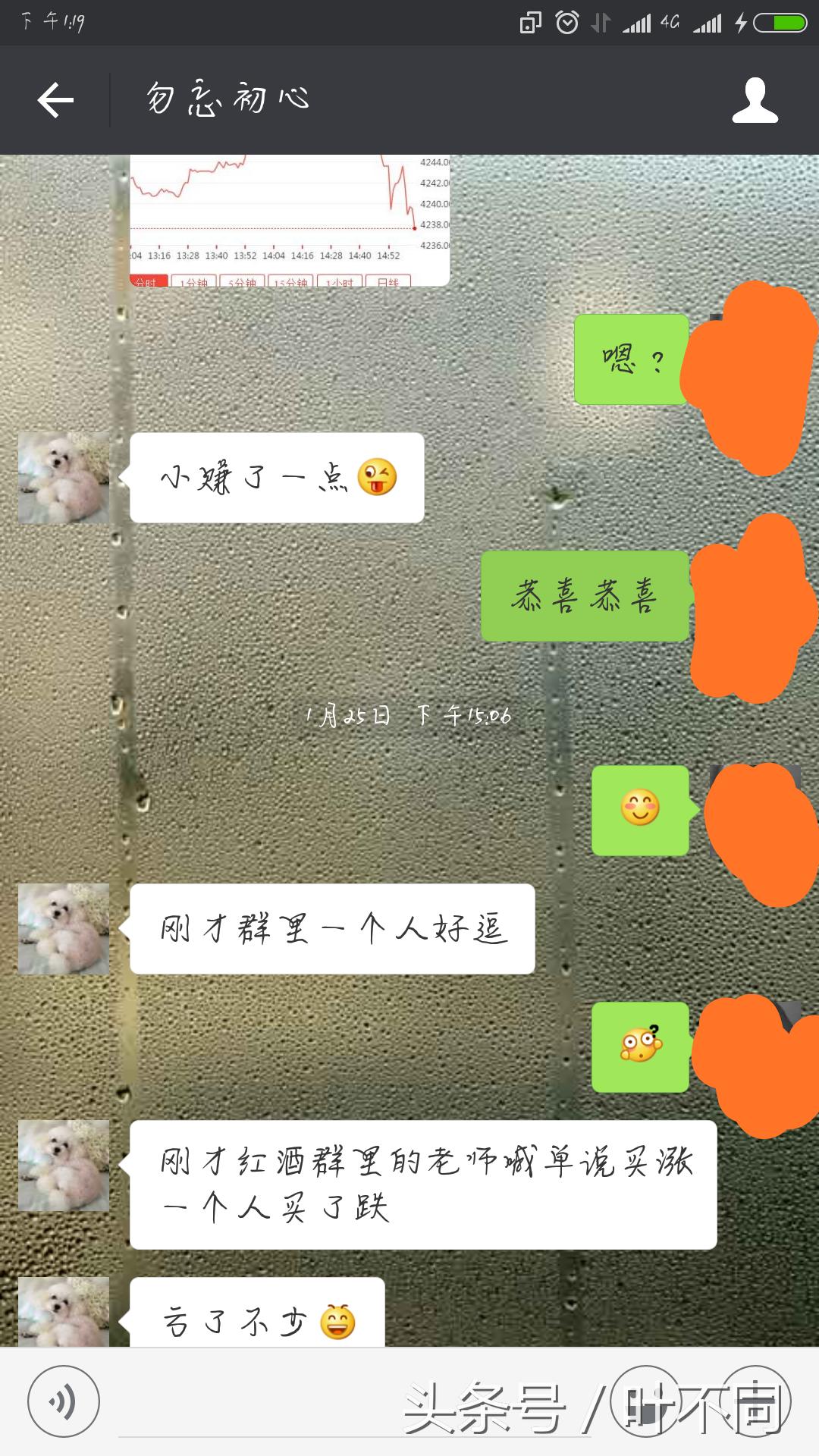The width and height of the screenshot is (819, 1456).
Task: Tap the data sync arrows icon
Action: click(599, 24)
